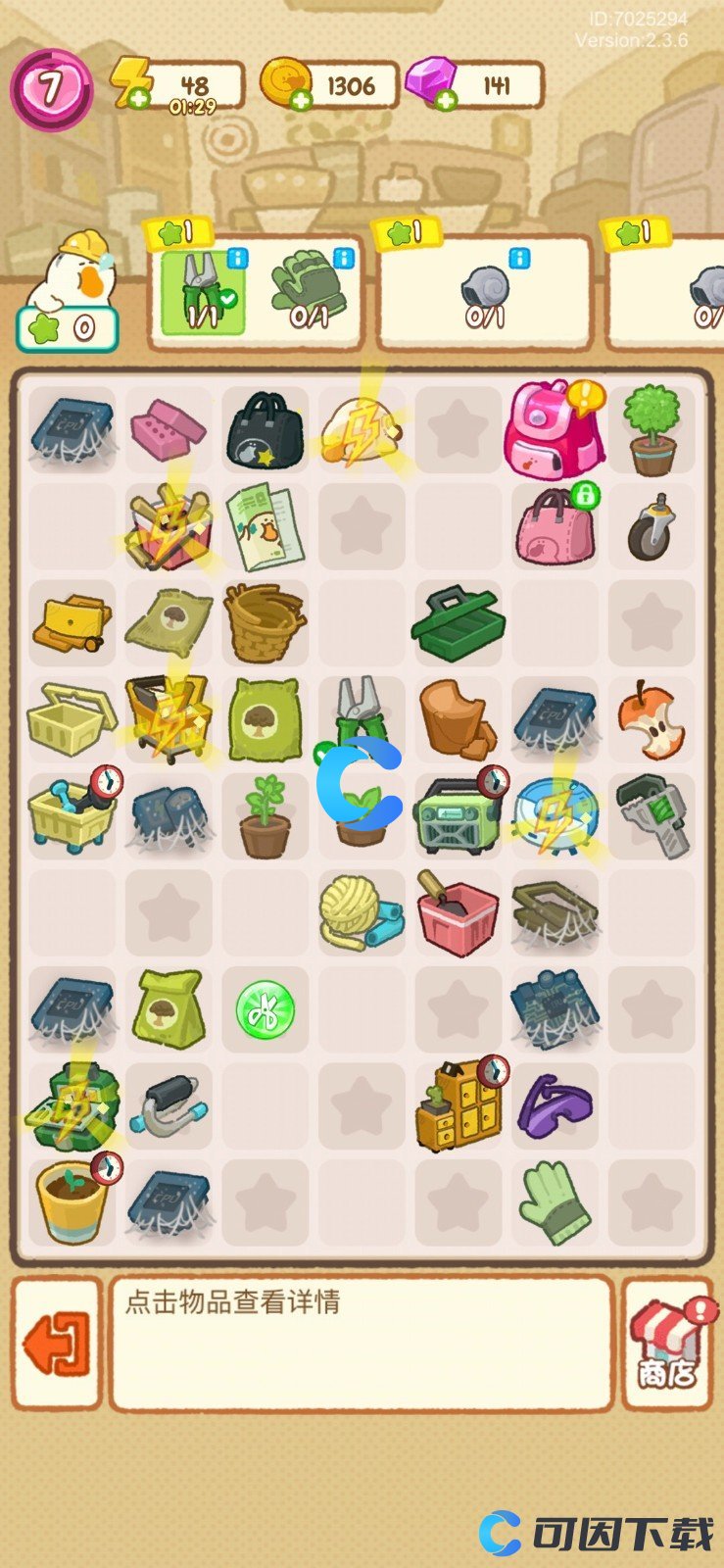724x1568 pixels.
Task: Select the potted bush plant
Action: click(x=651, y=429)
